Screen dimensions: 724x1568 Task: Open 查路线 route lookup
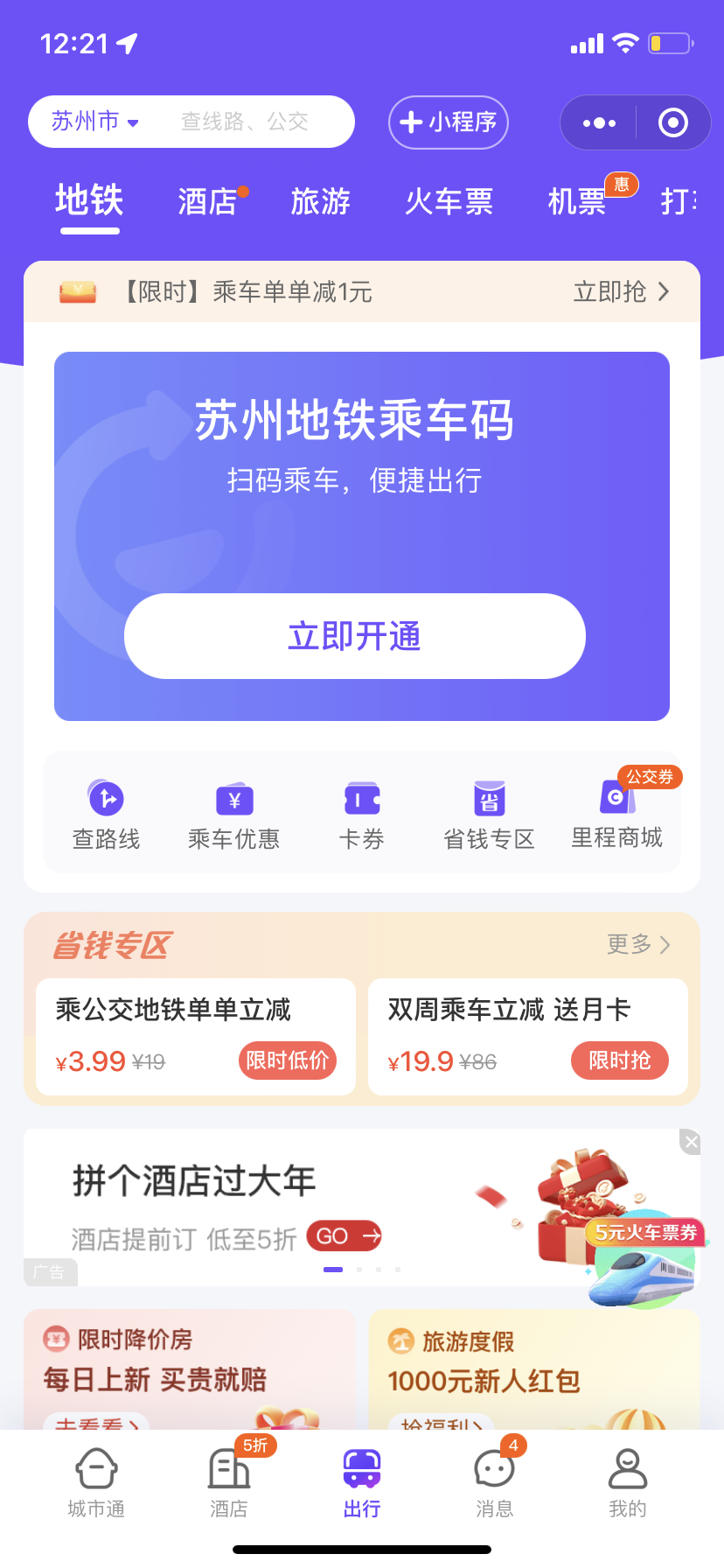click(106, 814)
